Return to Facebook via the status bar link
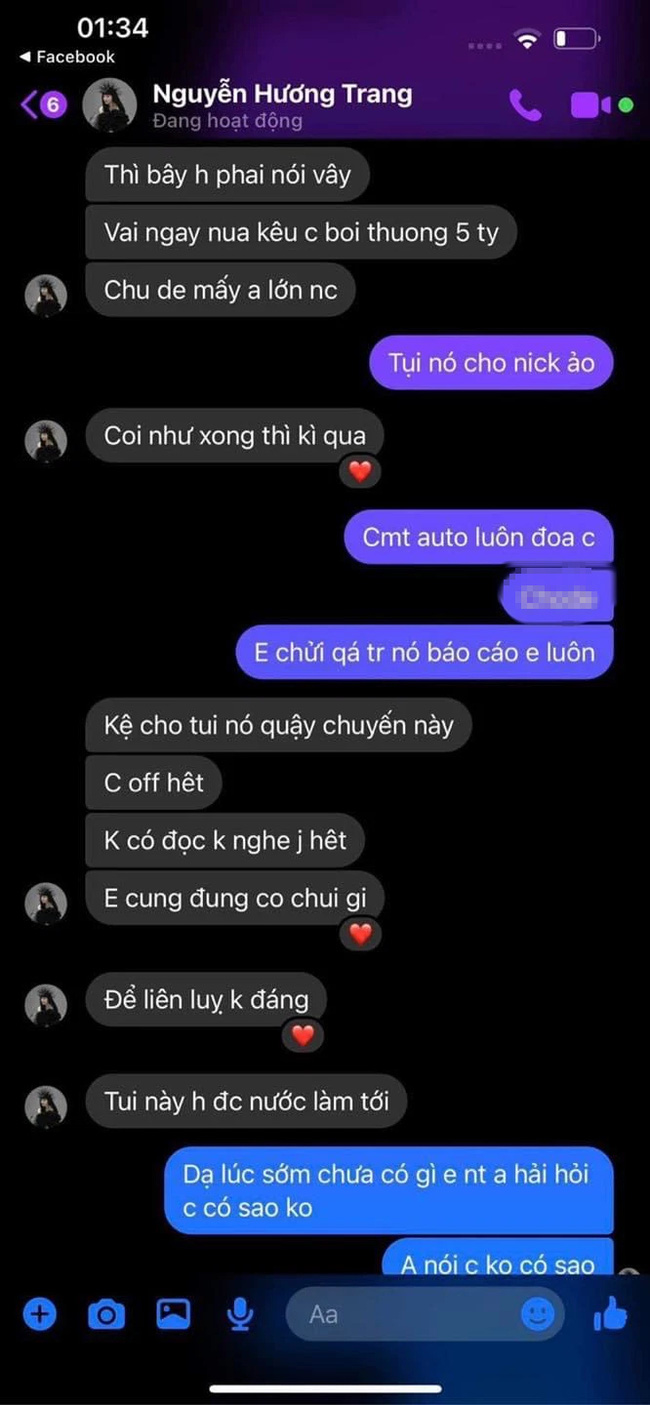The width and height of the screenshot is (650, 1405). click(x=68, y=57)
